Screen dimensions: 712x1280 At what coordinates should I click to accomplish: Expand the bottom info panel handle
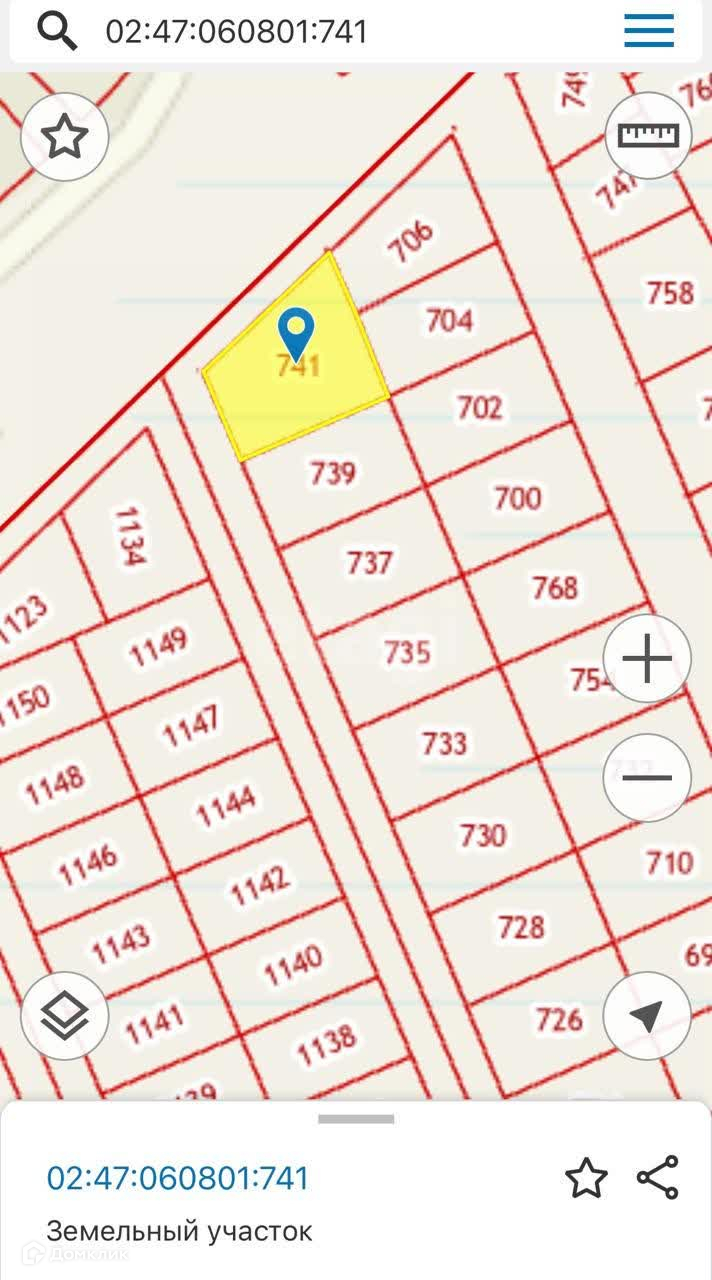(356, 1119)
